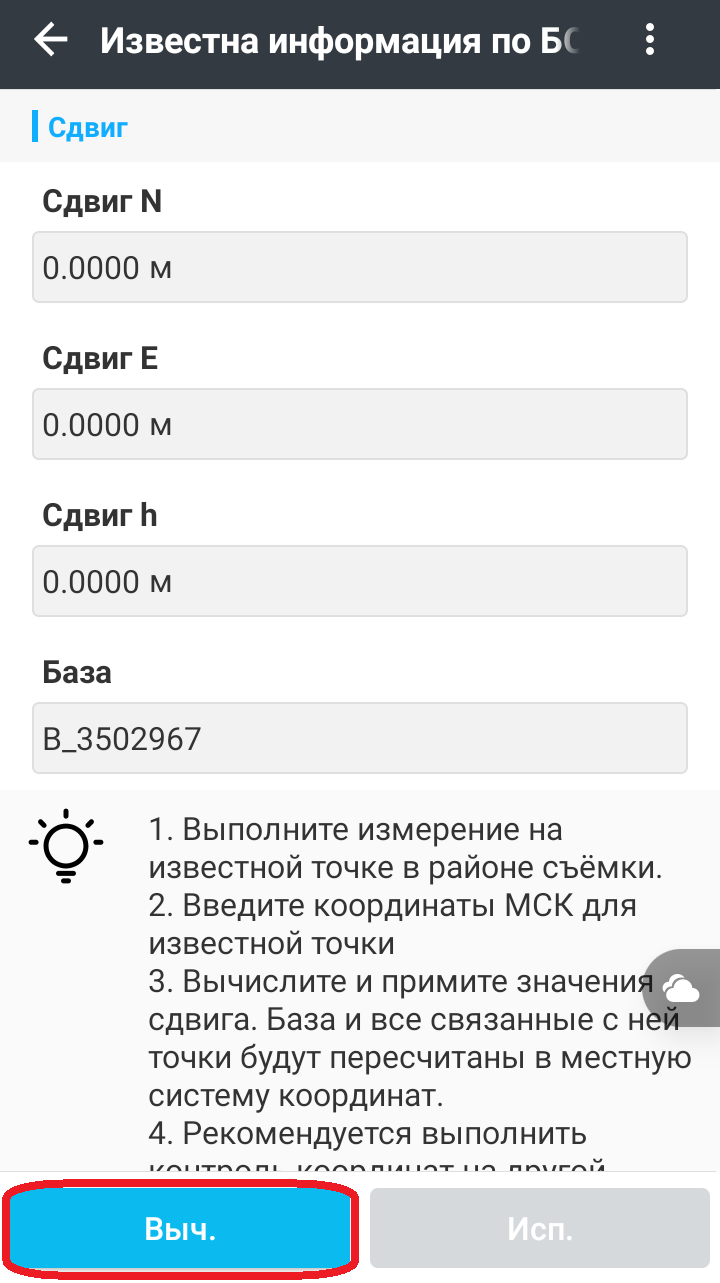Select the База field B_3502967
The height and width of the screenshot is (1283, 720).
360,738
